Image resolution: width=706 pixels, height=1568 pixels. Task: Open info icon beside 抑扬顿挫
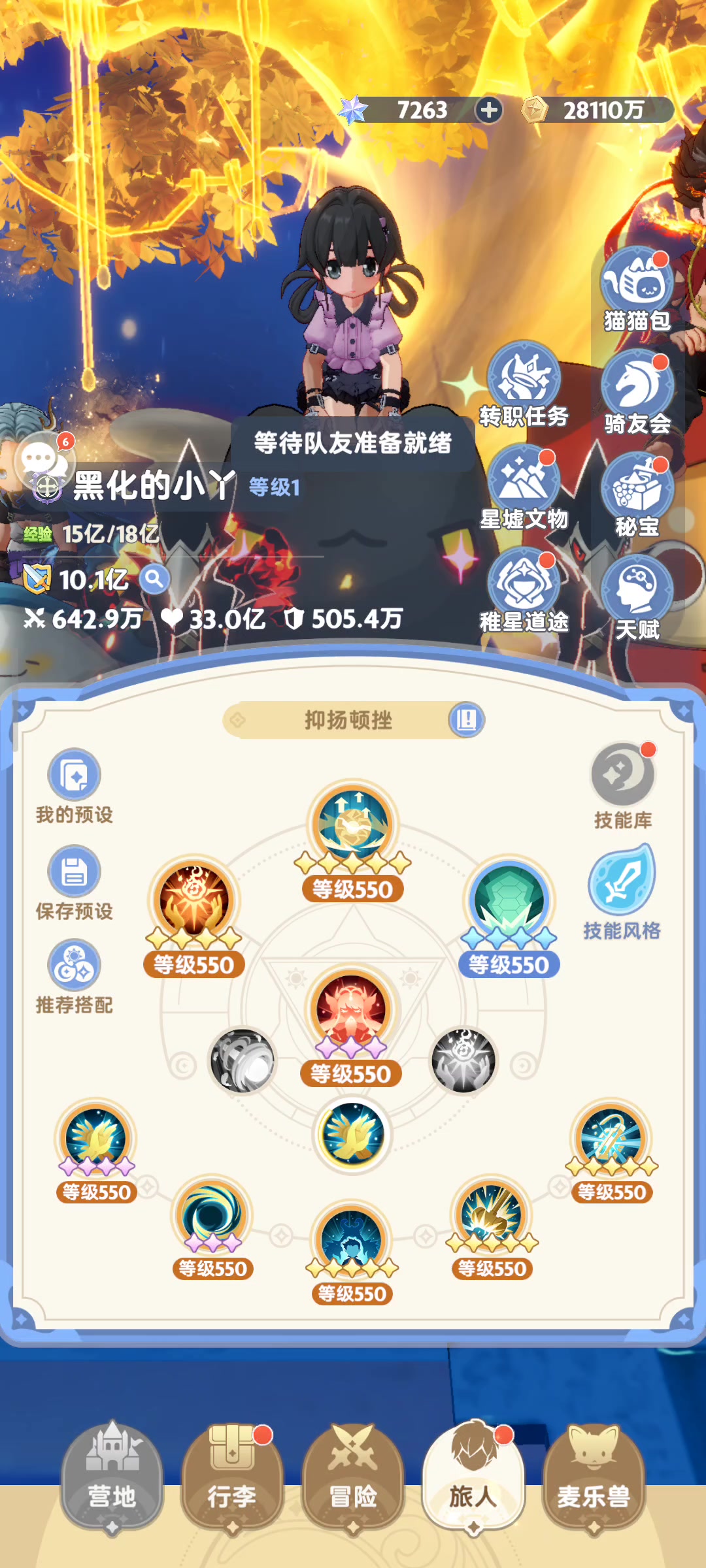[466, 720]
